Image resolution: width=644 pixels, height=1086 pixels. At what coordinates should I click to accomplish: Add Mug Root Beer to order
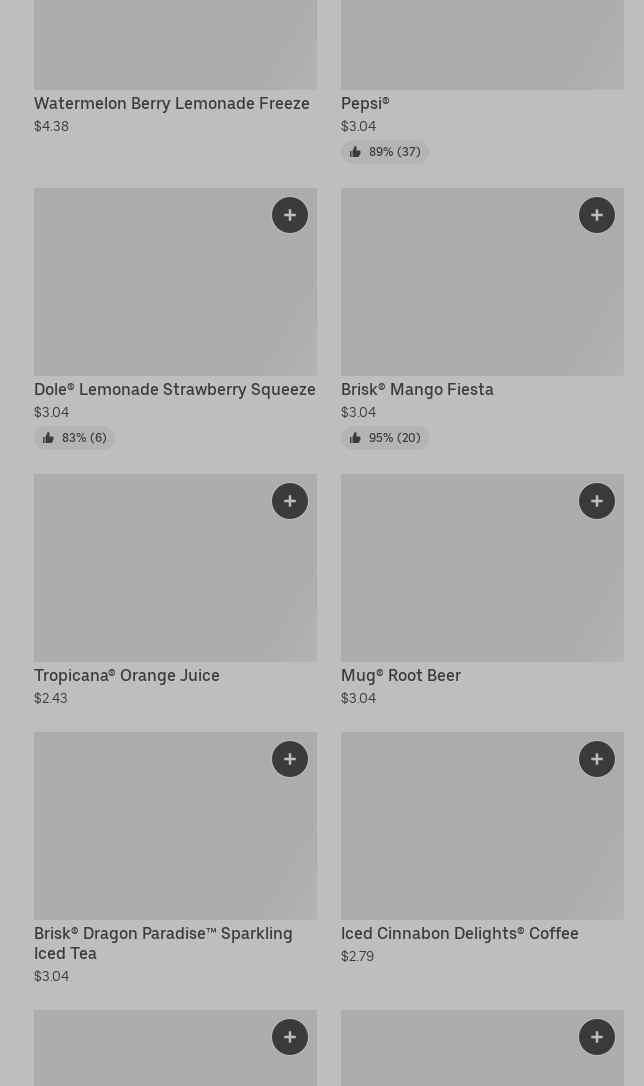pyautogui.click(x=597, y=501)
